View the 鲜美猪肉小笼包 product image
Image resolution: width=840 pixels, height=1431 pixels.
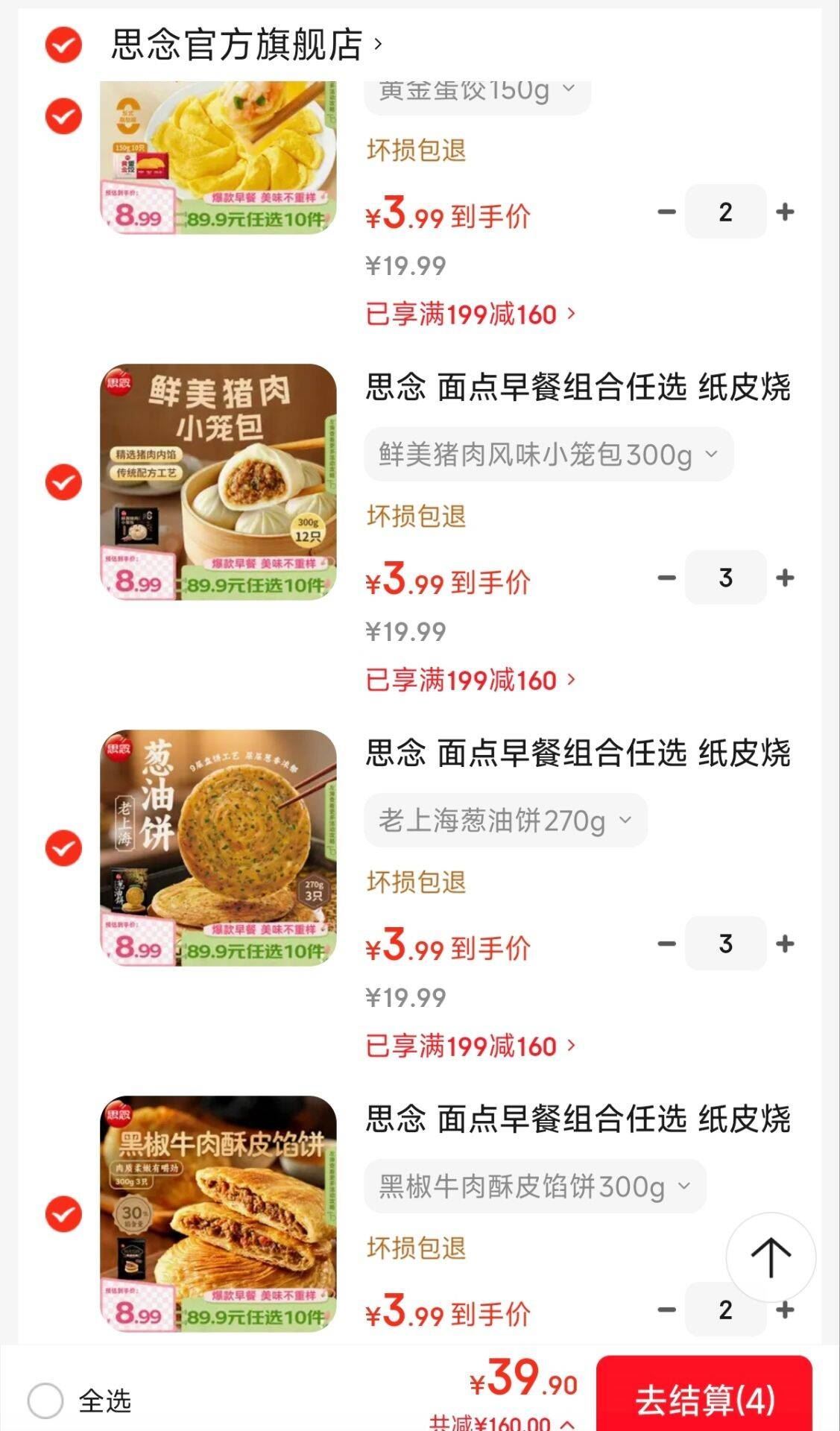coord(218,482)
